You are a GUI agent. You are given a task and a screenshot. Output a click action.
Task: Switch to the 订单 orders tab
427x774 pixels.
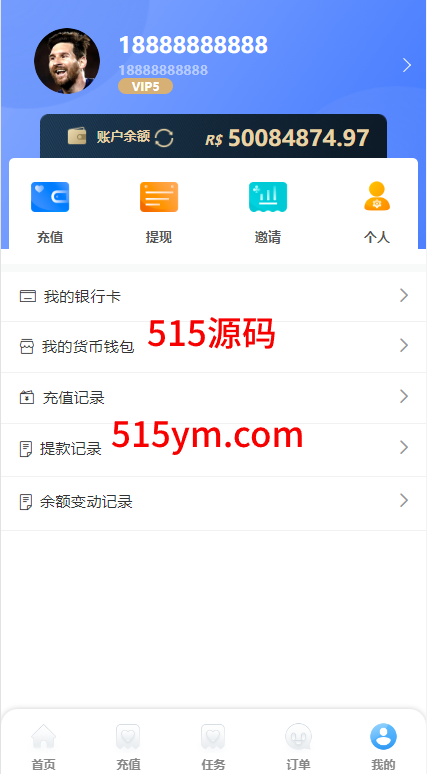click(x=298, y=747)
